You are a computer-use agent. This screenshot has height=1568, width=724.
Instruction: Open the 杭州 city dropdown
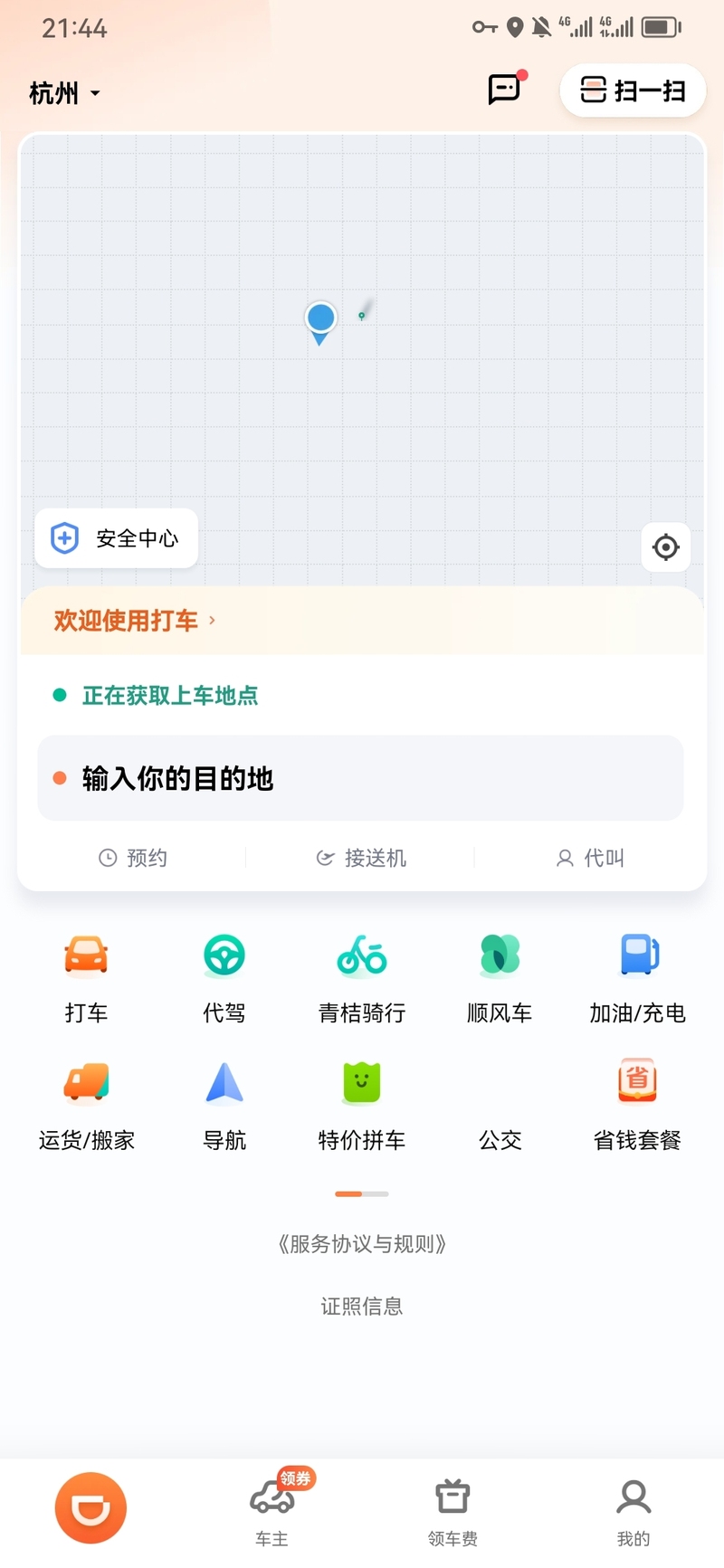click(64, 93)
